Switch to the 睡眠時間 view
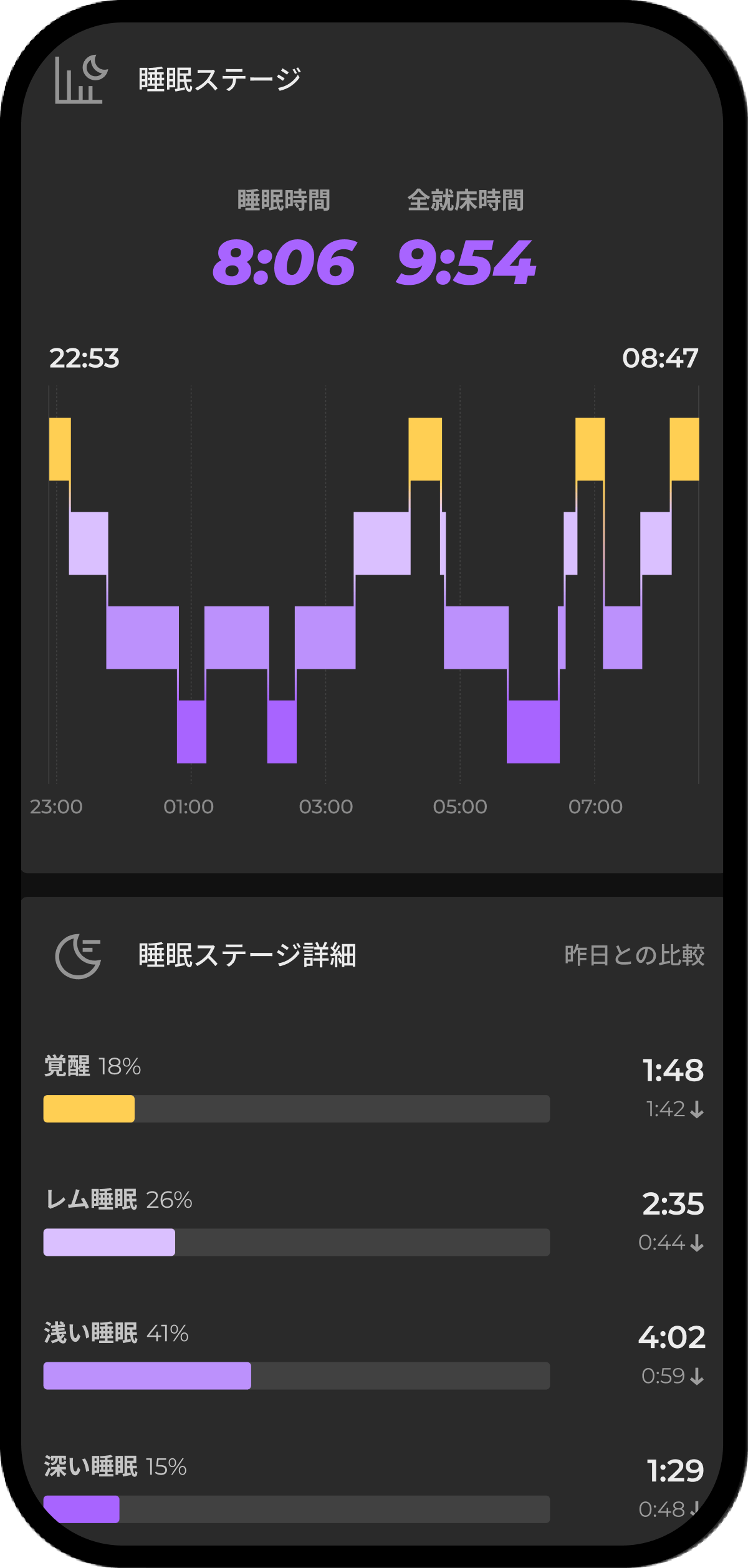 pos(284,199)
